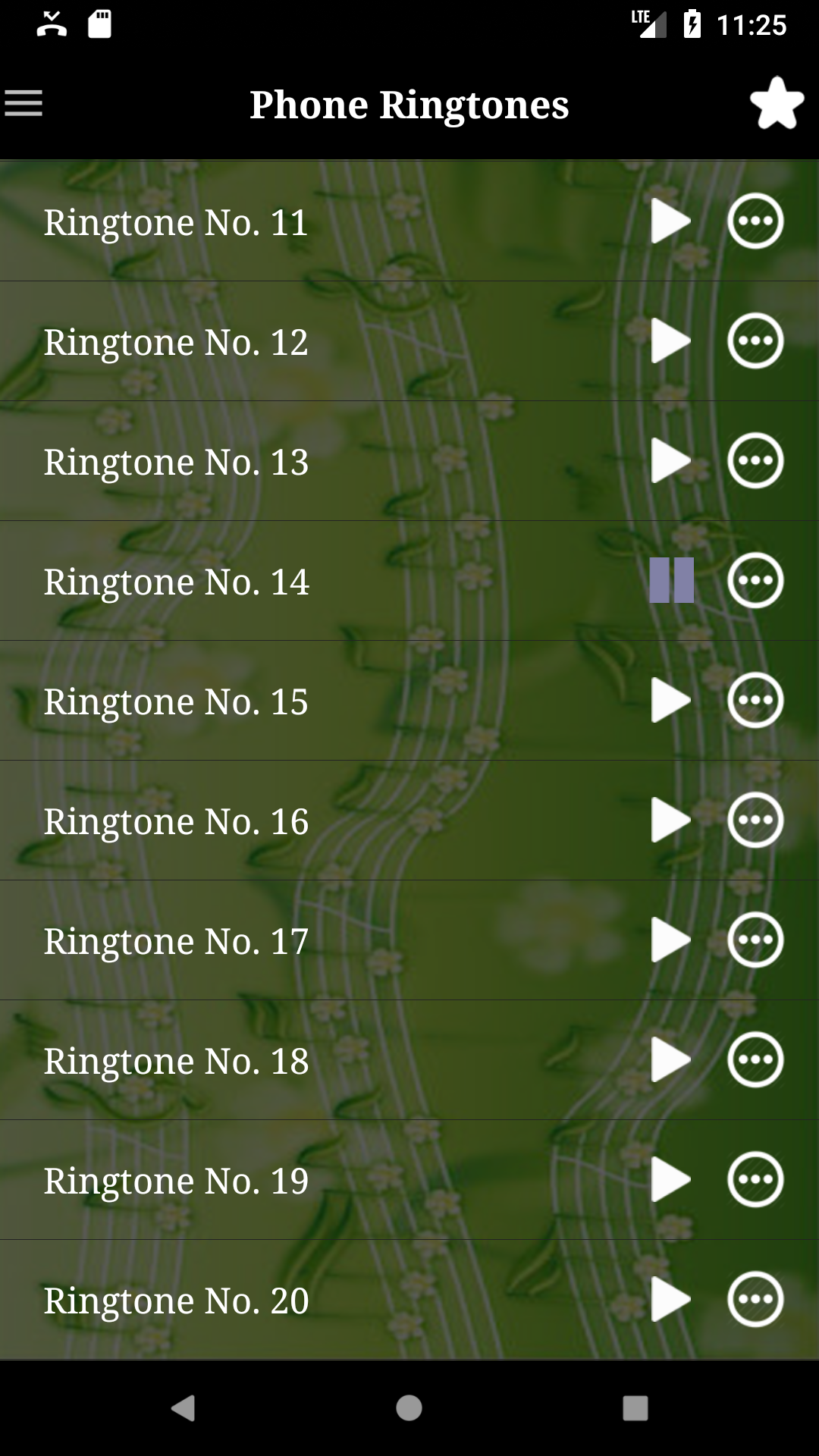Image resolution: width=819 pixels, height=1456 pixels.
Task: Play Ringtone No. 13
Action: [672, 460]
